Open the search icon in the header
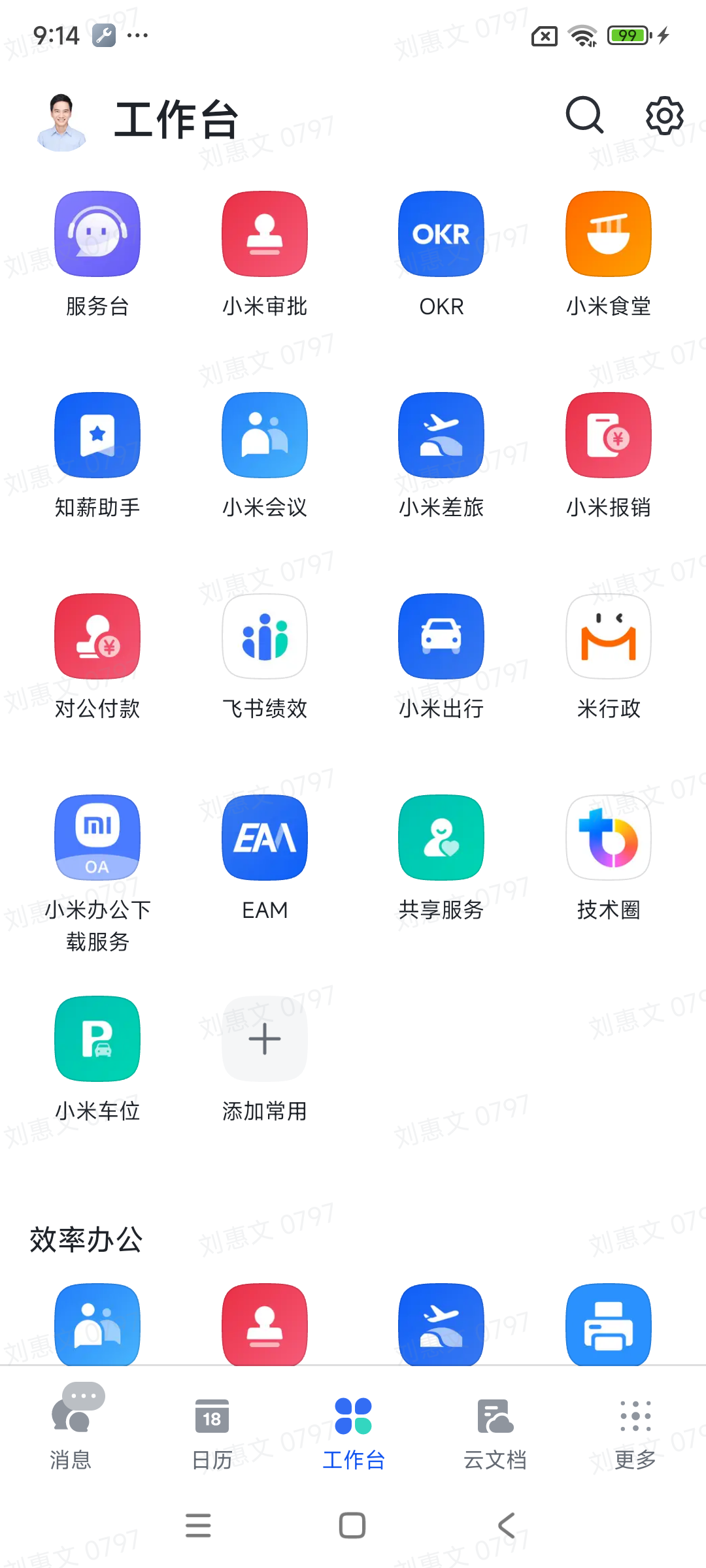Image resolution: width=706 pixels, height=1568 pixels. click(584, 116)
